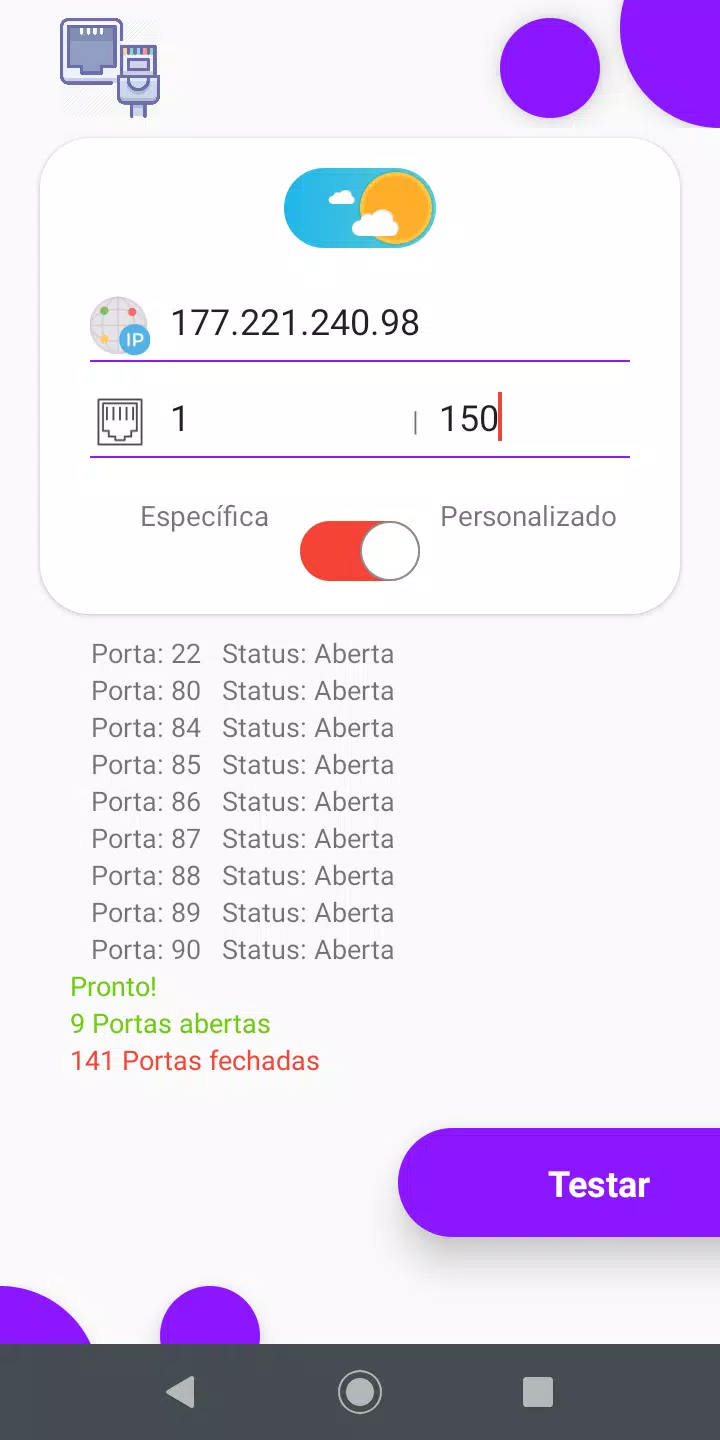Go back with the system back button
Image resolution: width=720 pixels, height=1440 pixels.
tap(180, 1392)
